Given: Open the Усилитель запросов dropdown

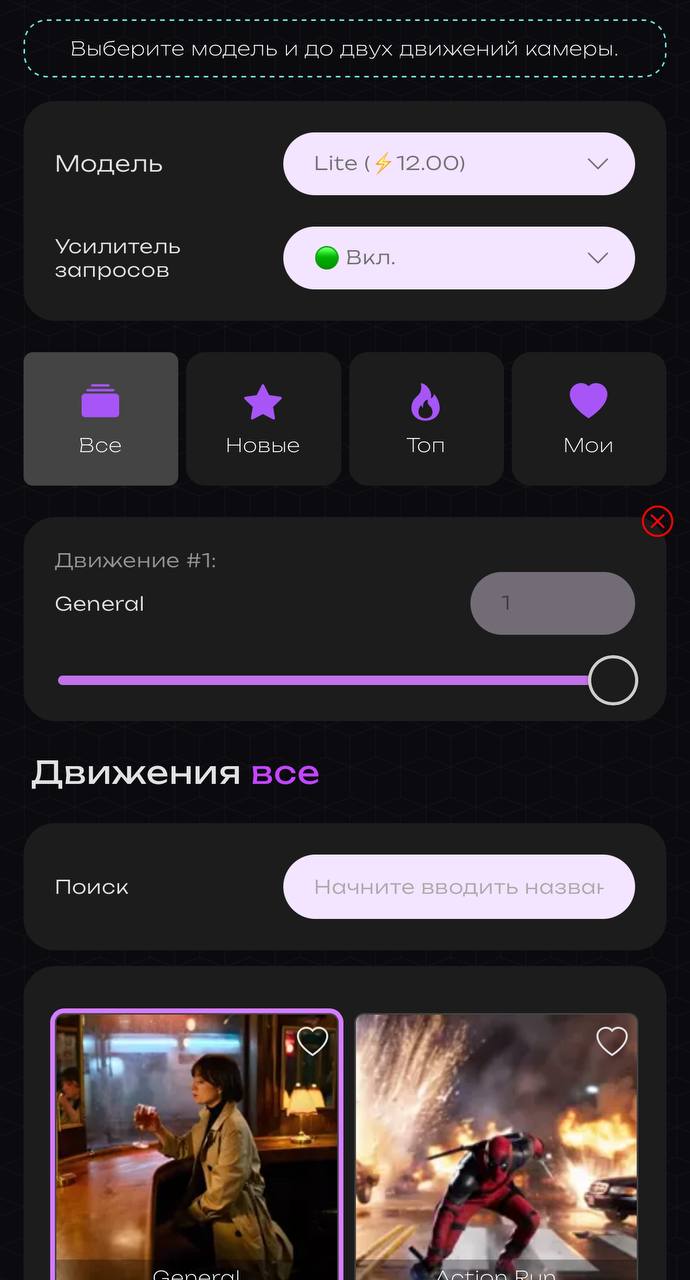Looking at the screenshot, I should 459,258.
